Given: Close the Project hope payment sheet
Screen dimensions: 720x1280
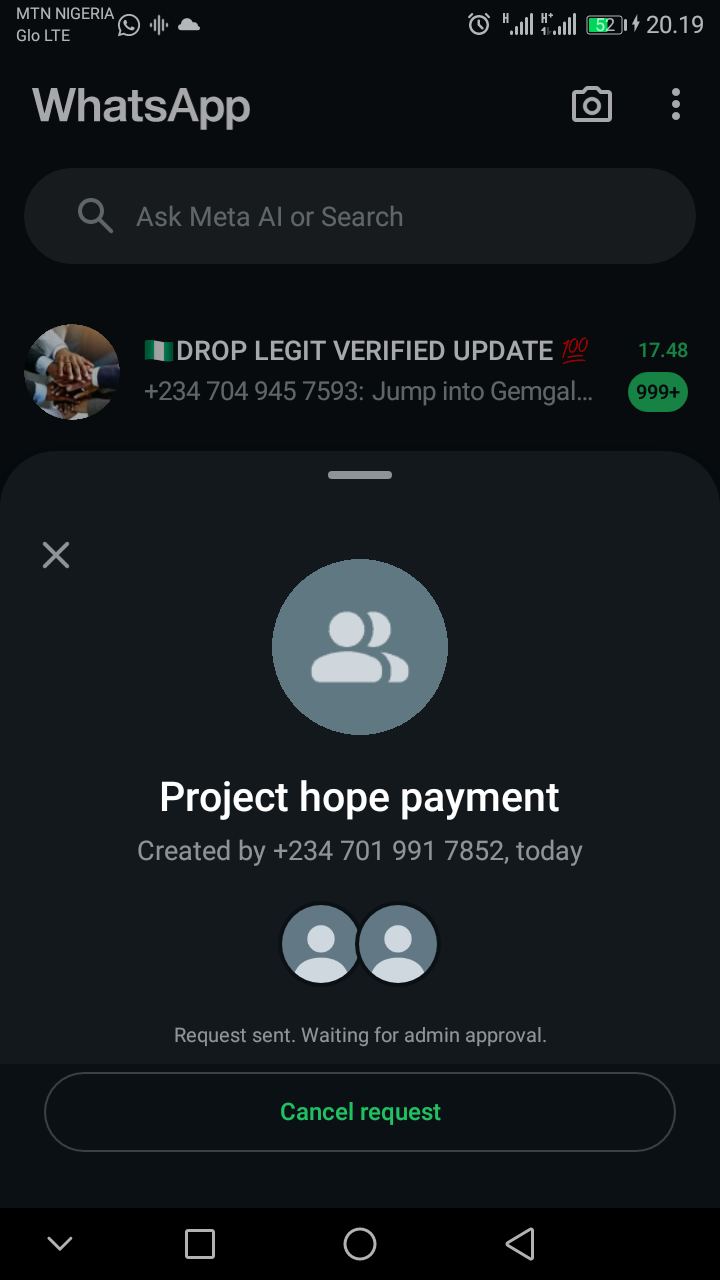Looking at the screenshot, I should pyautogui.click(x=56, y=555).
